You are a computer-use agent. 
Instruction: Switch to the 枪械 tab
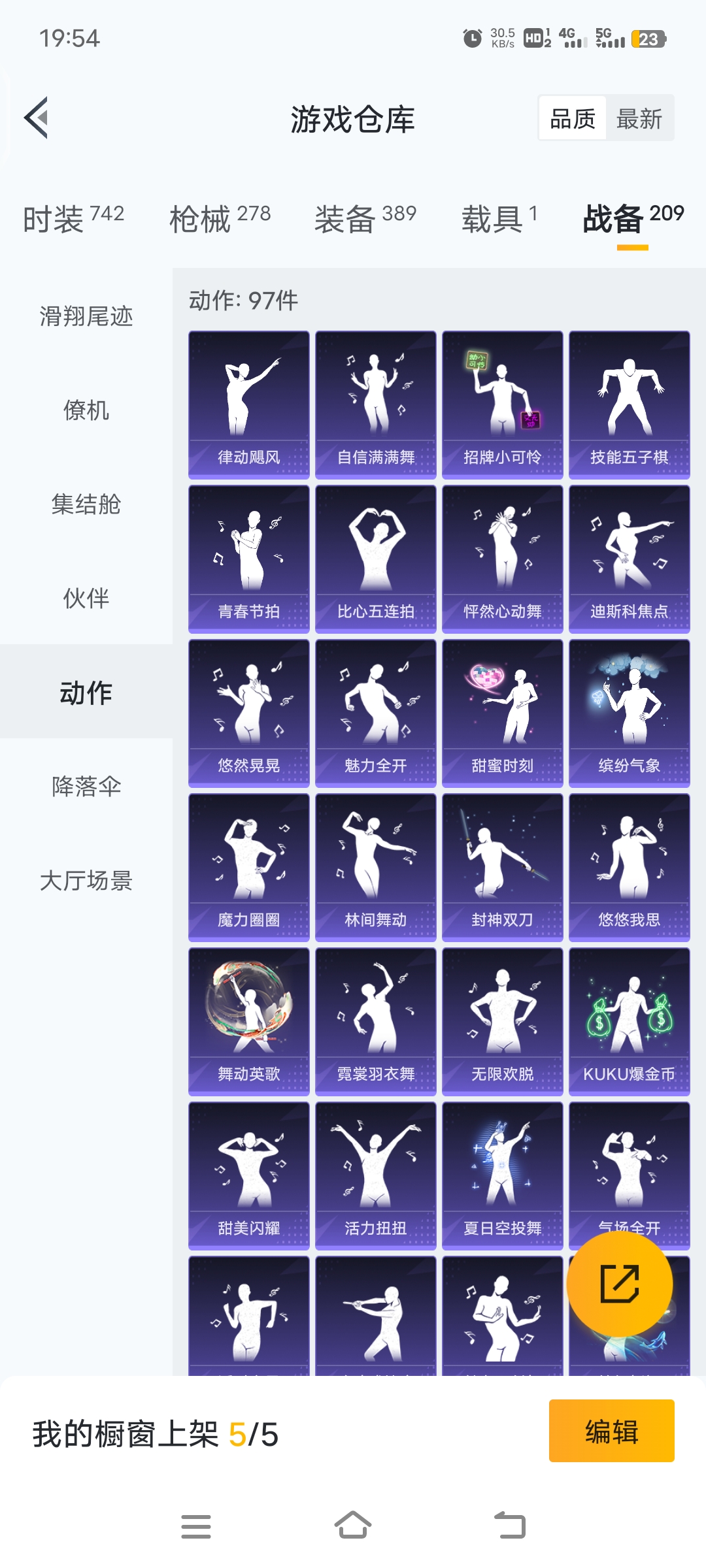point(220,218)
